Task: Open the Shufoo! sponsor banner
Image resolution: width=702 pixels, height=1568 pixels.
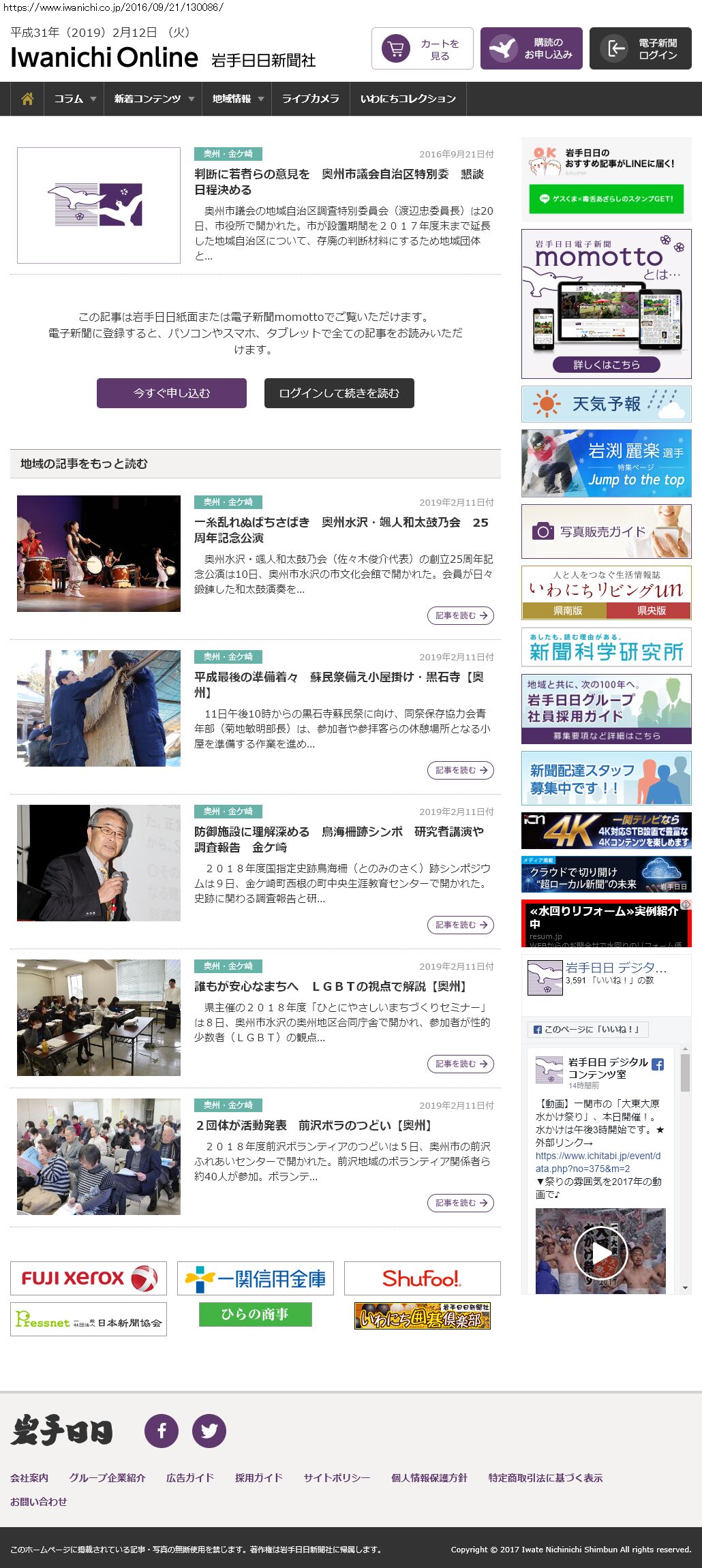Action: point(422,1278)
